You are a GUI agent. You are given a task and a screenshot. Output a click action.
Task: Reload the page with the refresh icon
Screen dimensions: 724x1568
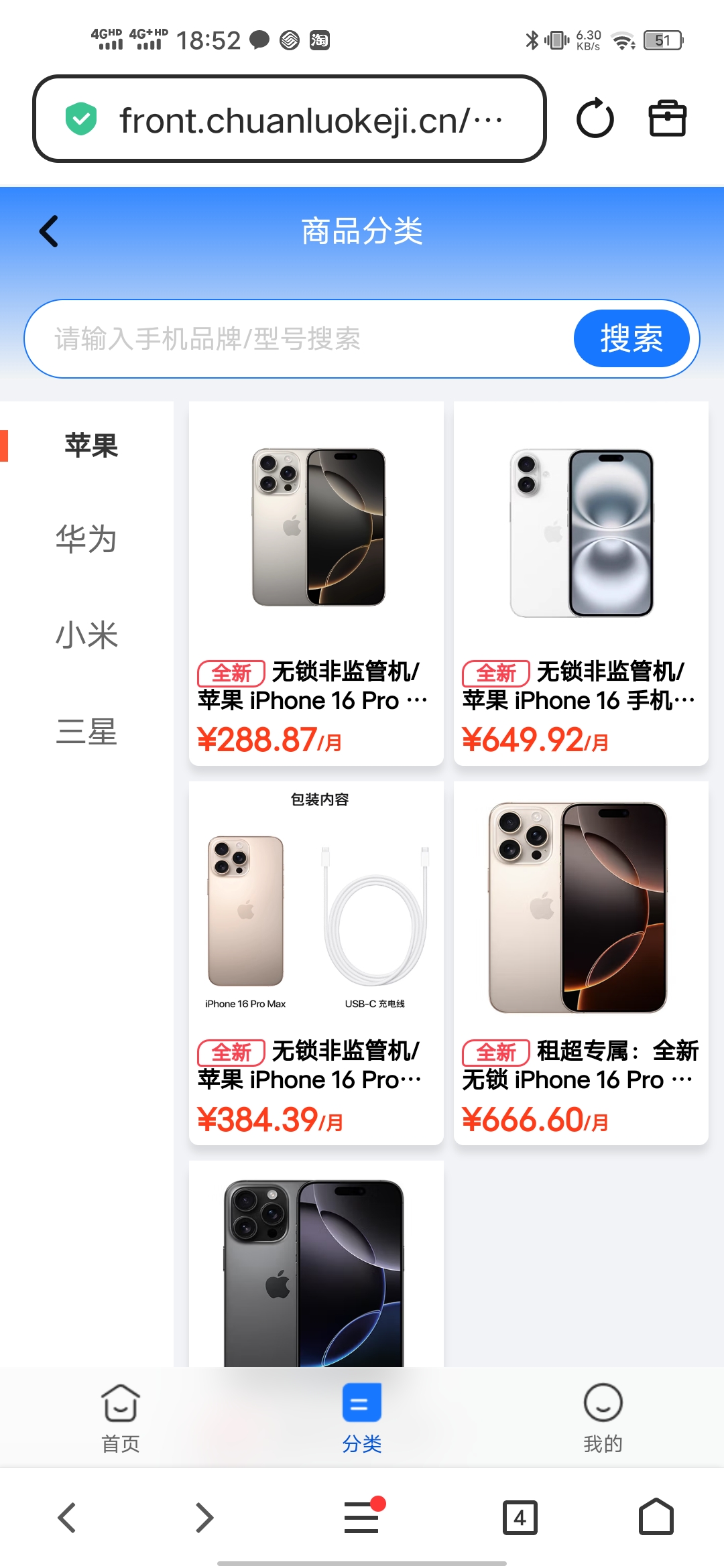pyautogui.click(x=595, y=119)
